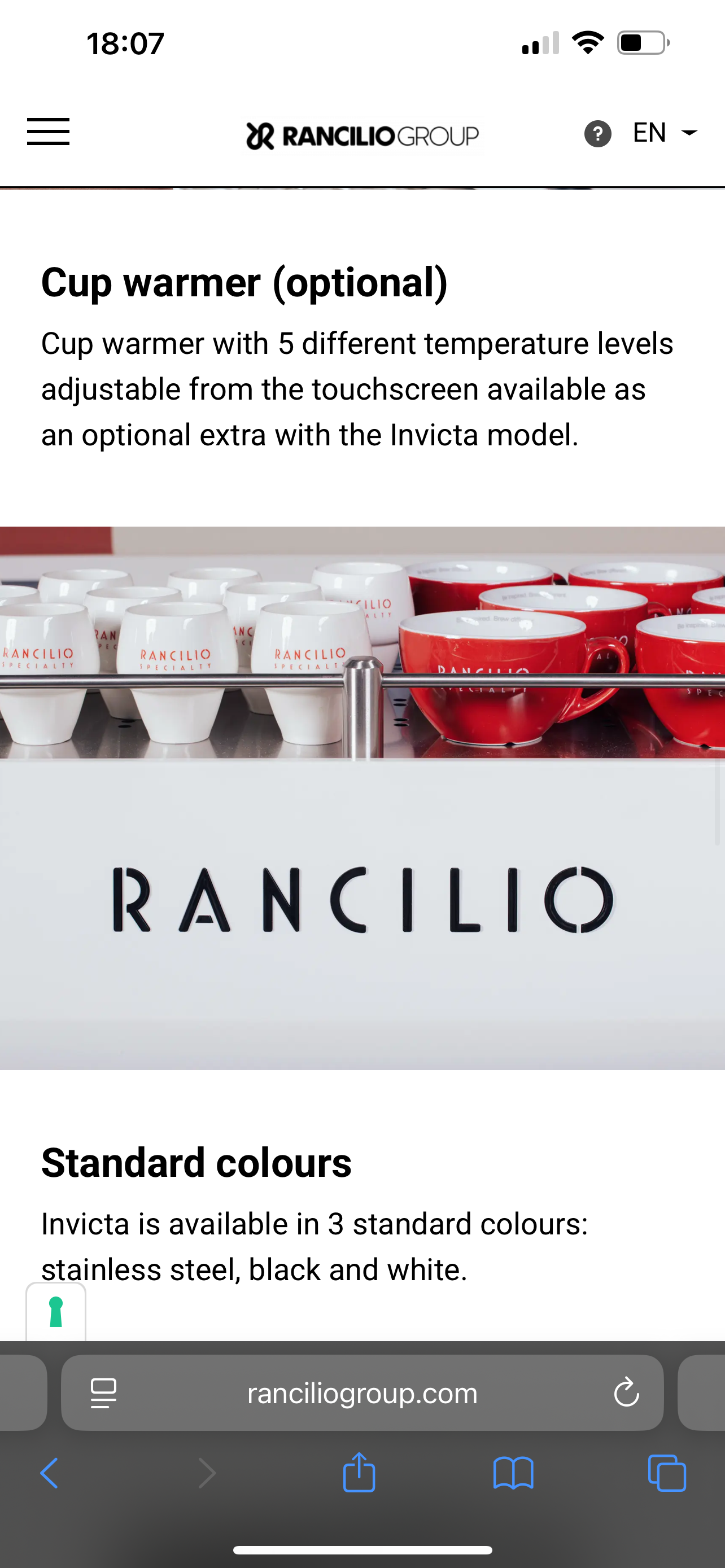Go back to the previous page

[x=49, y=1473]
